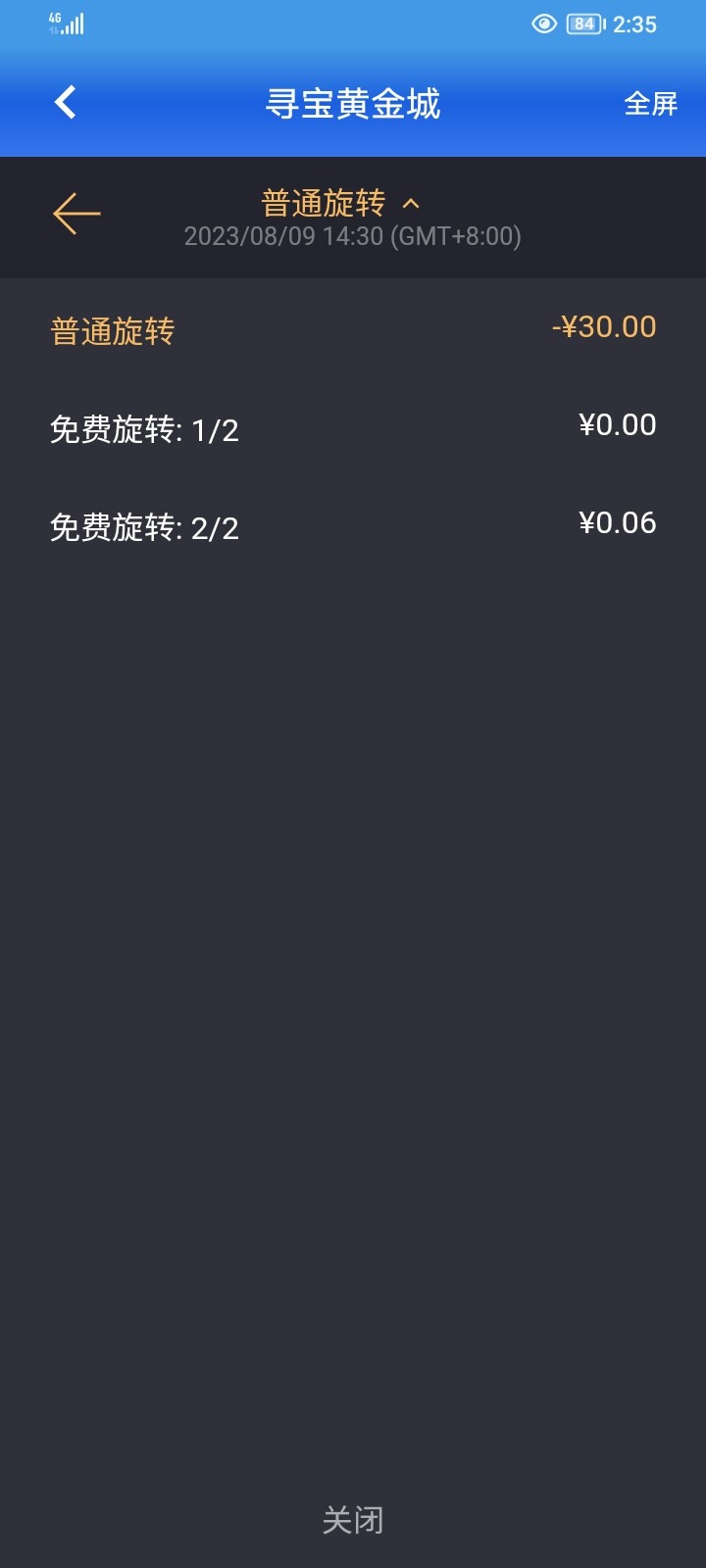The width and height of the screenshot is (706, 1568).
Task: Open the 普通旋转 round selector dropdown
Action: click(338, 201)
